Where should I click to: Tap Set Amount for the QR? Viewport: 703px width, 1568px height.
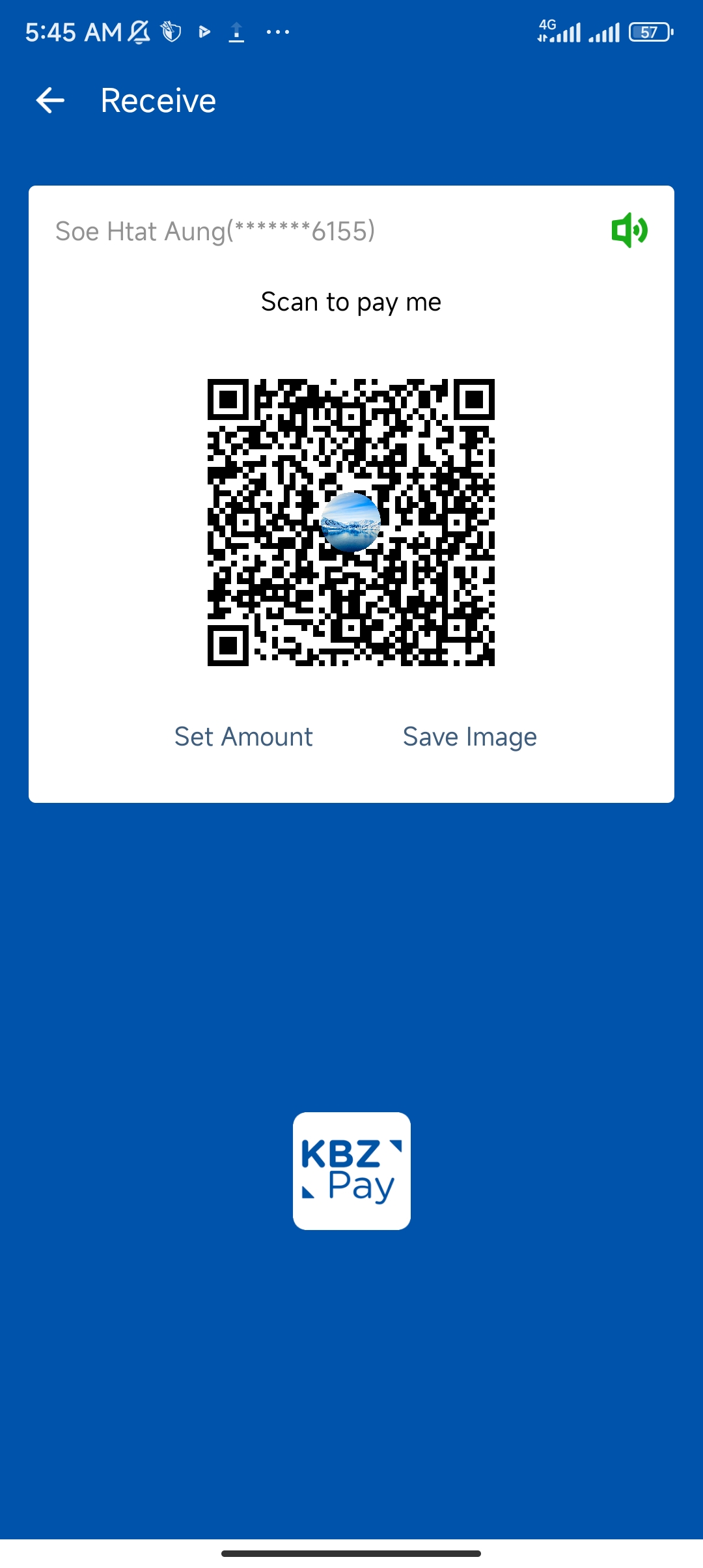243,737
